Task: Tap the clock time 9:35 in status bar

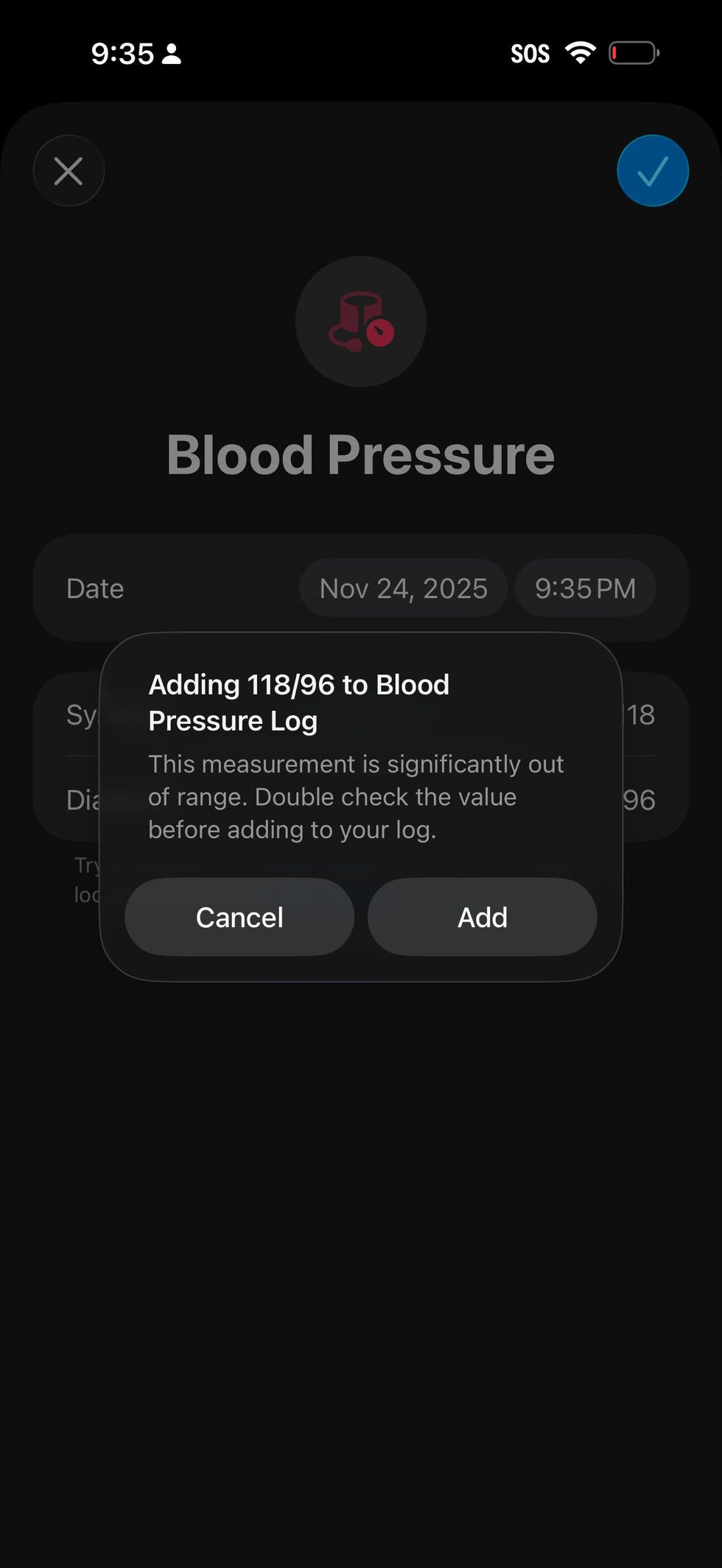Action: coord(122,53)
